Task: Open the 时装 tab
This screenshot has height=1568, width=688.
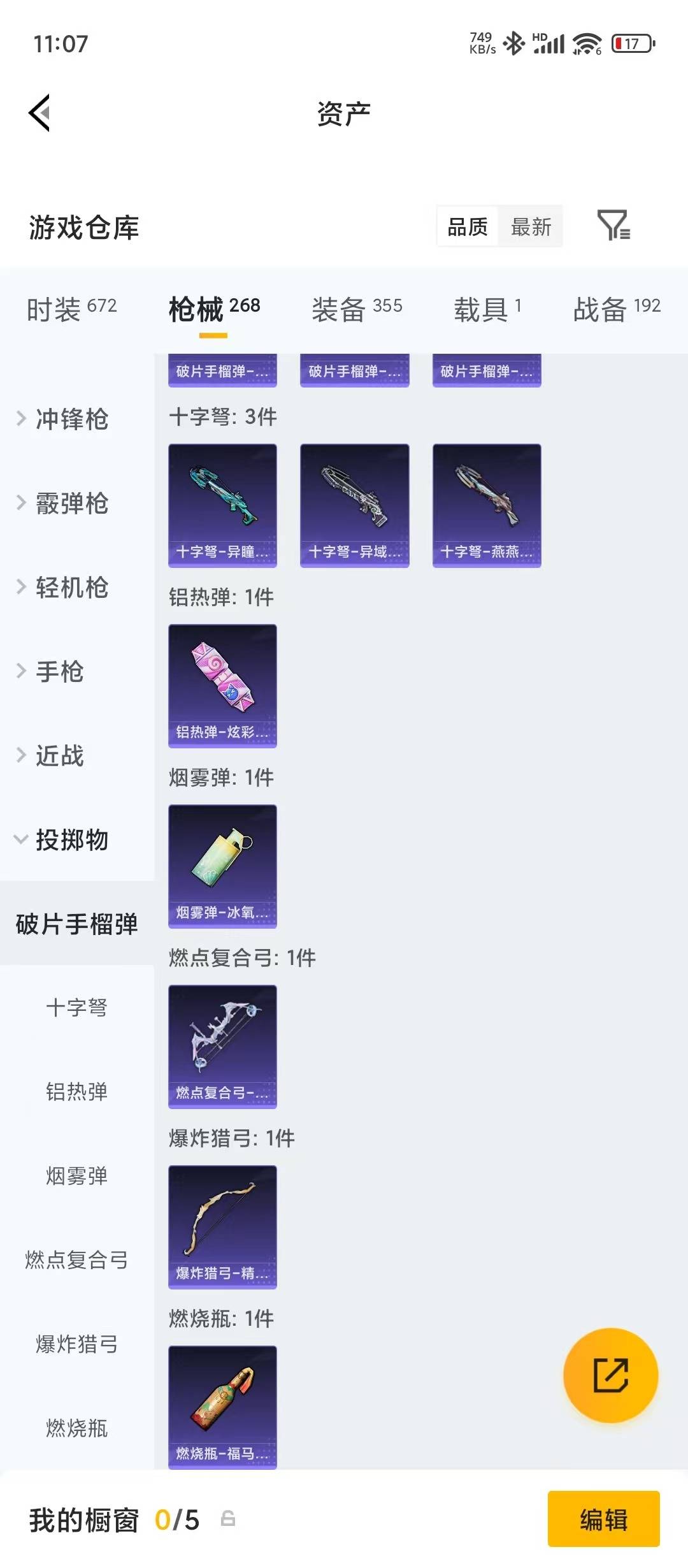Action: click(70, 307)
